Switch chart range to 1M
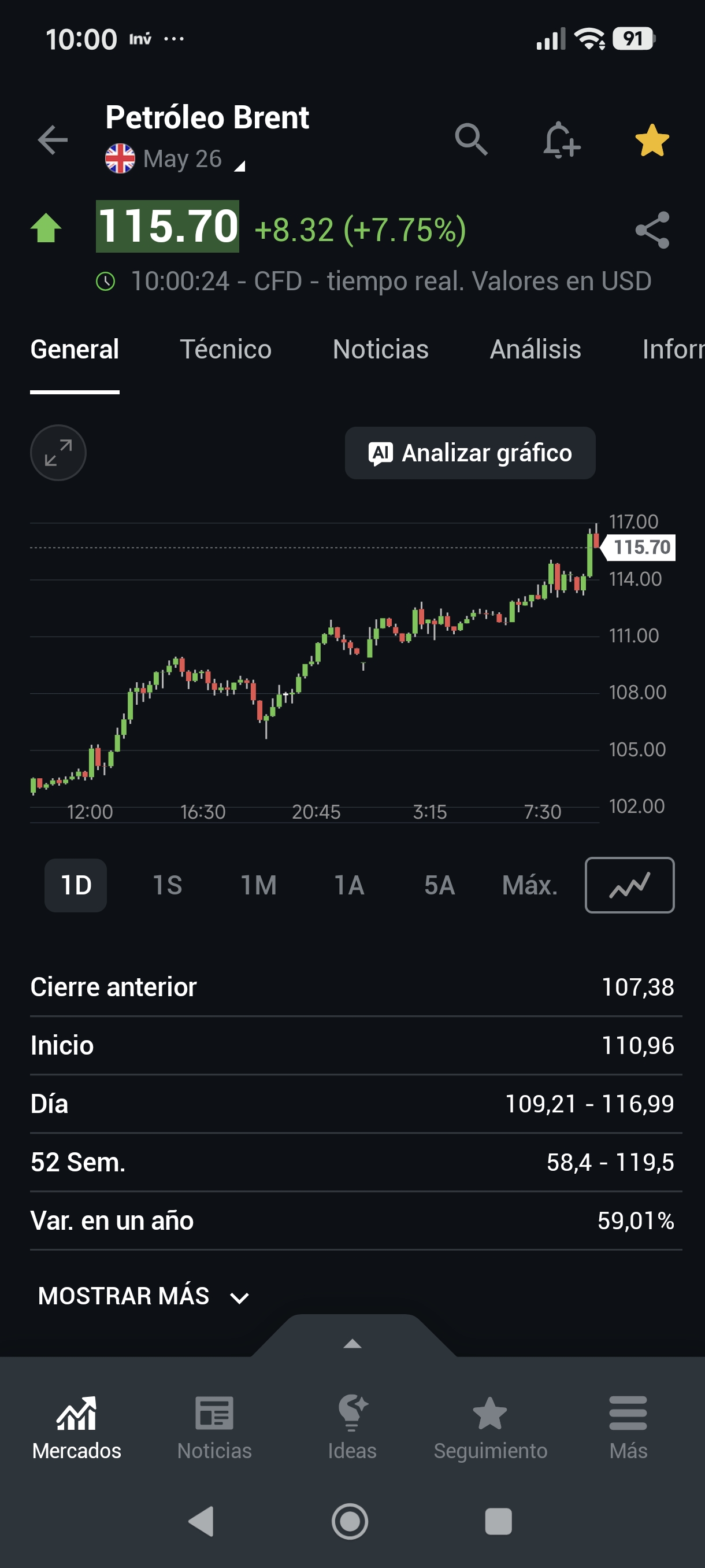Screen dimensions: 705x1568 point(258,885)
